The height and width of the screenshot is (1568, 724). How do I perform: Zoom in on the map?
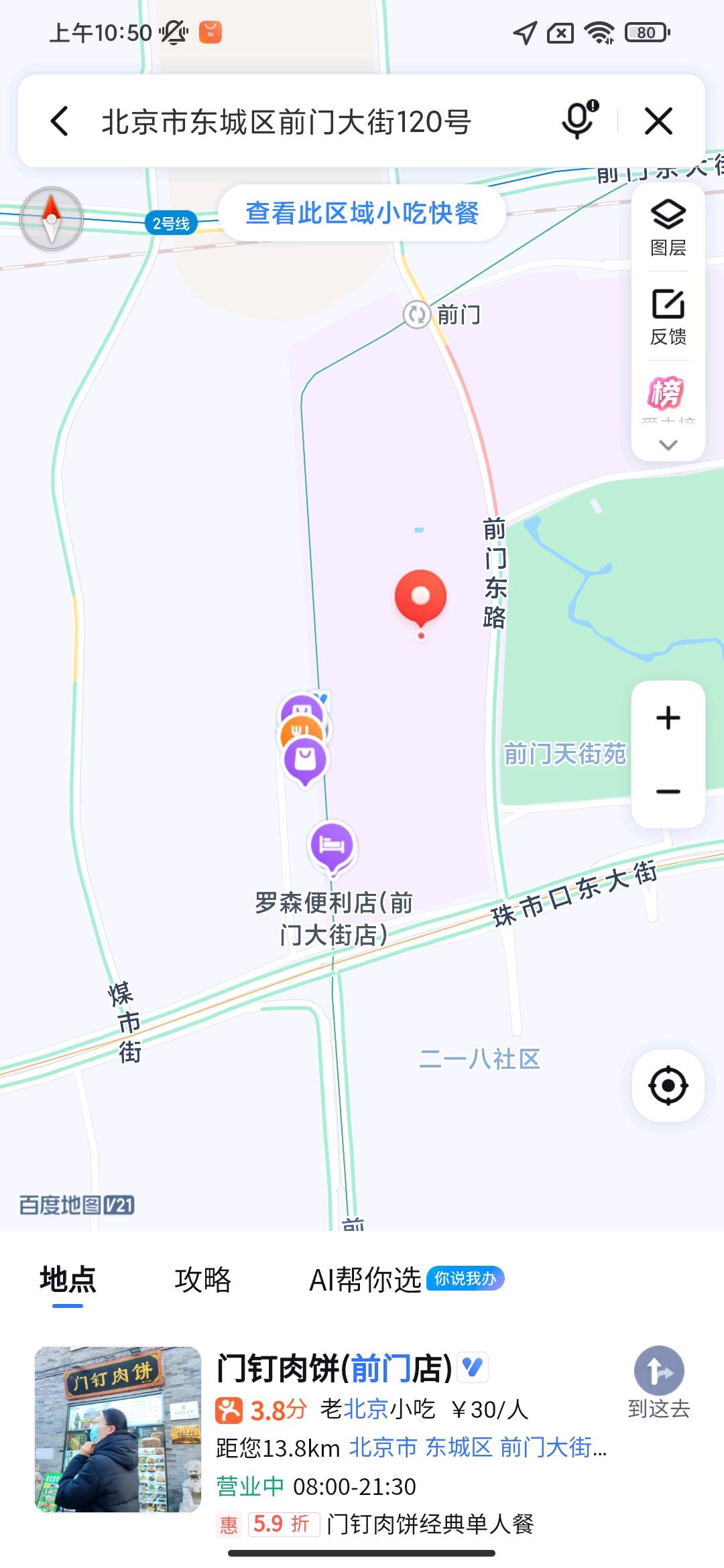tap(668, 718)
